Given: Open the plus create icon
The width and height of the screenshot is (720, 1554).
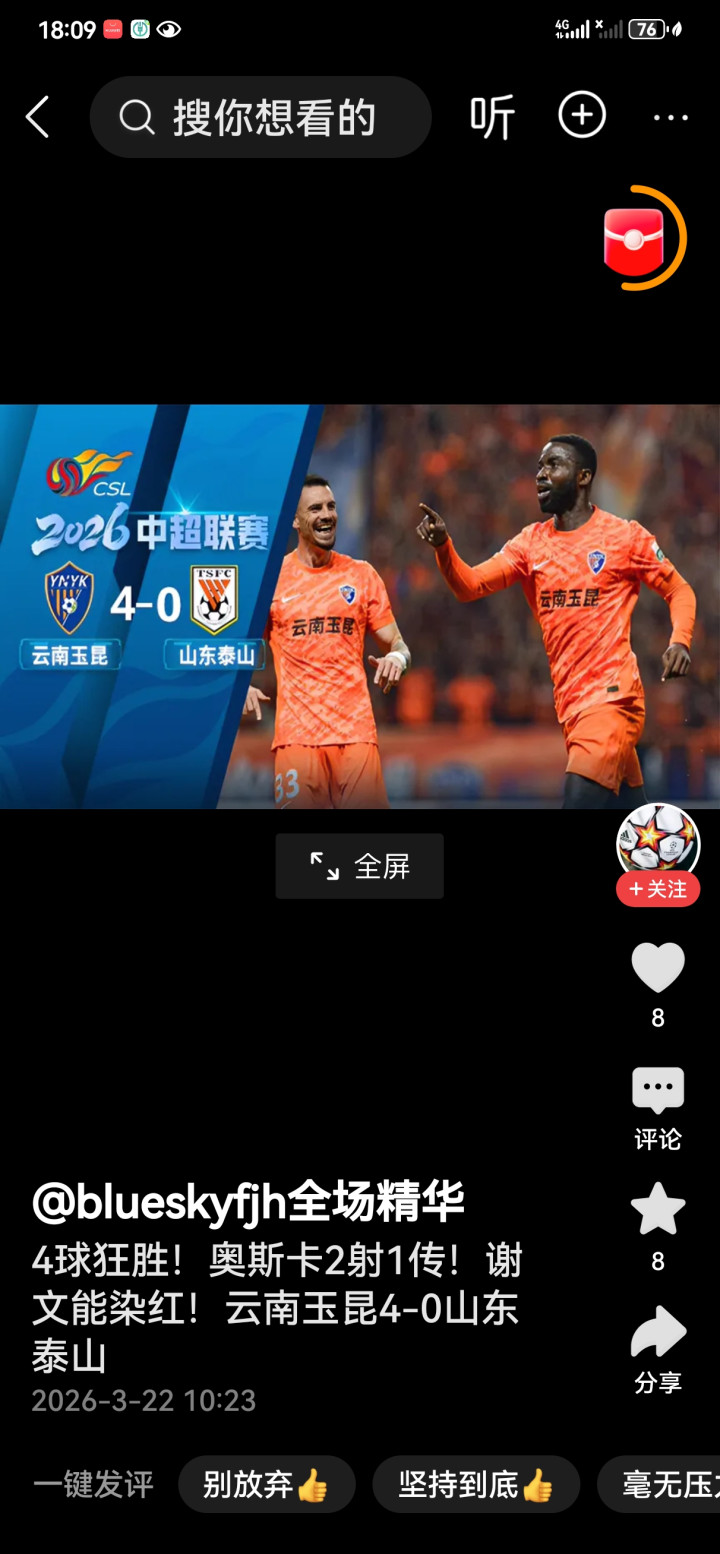Looking at the screenshot, I should (582, 116).
